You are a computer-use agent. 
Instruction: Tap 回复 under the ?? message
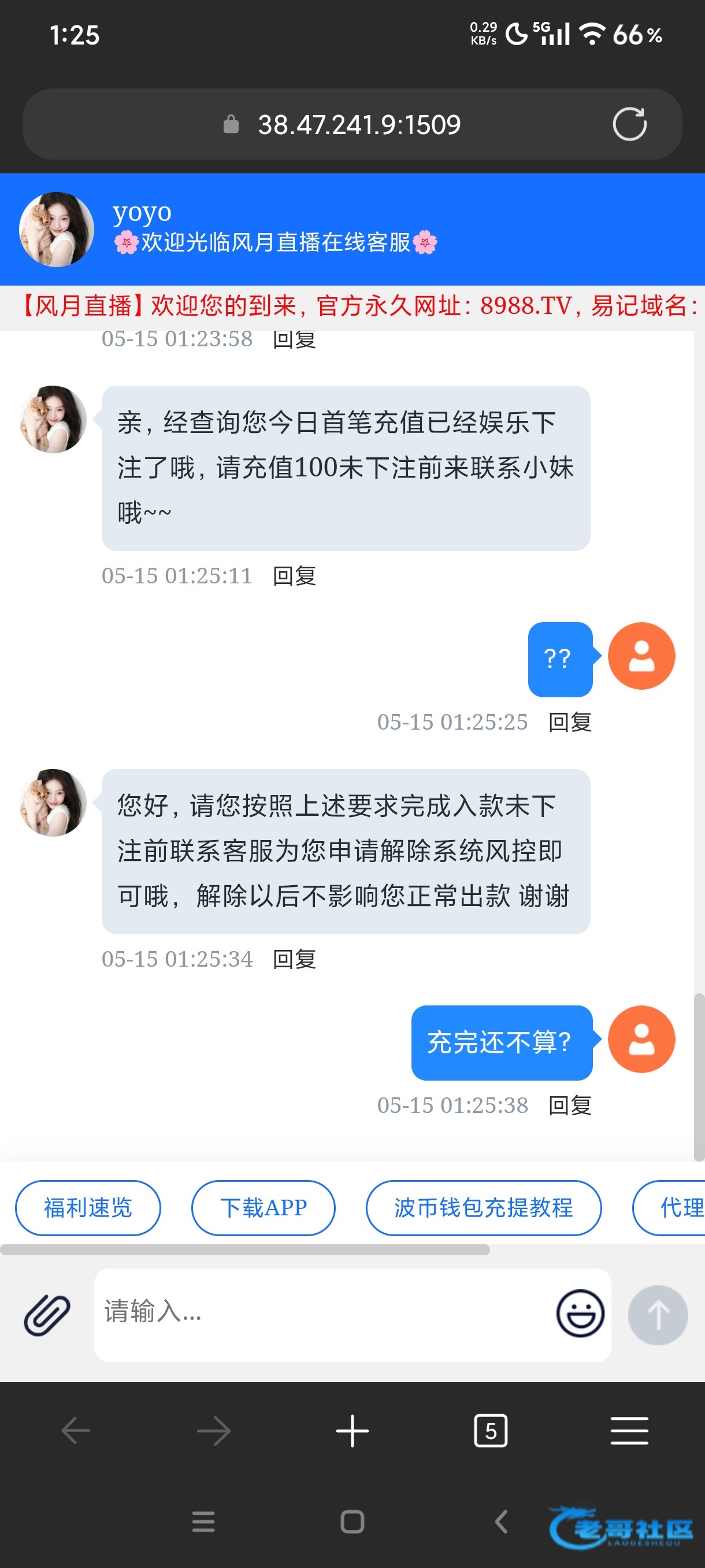pos(570,722)
